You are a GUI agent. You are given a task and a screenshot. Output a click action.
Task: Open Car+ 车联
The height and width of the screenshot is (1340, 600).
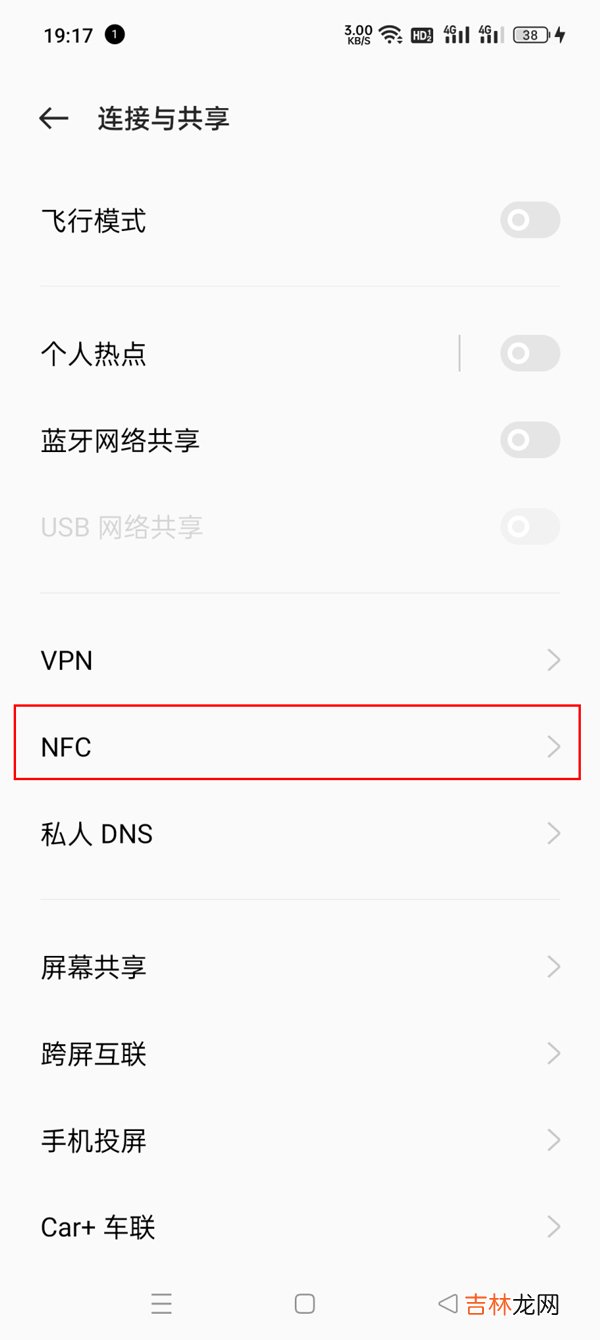pos(298,1227)
